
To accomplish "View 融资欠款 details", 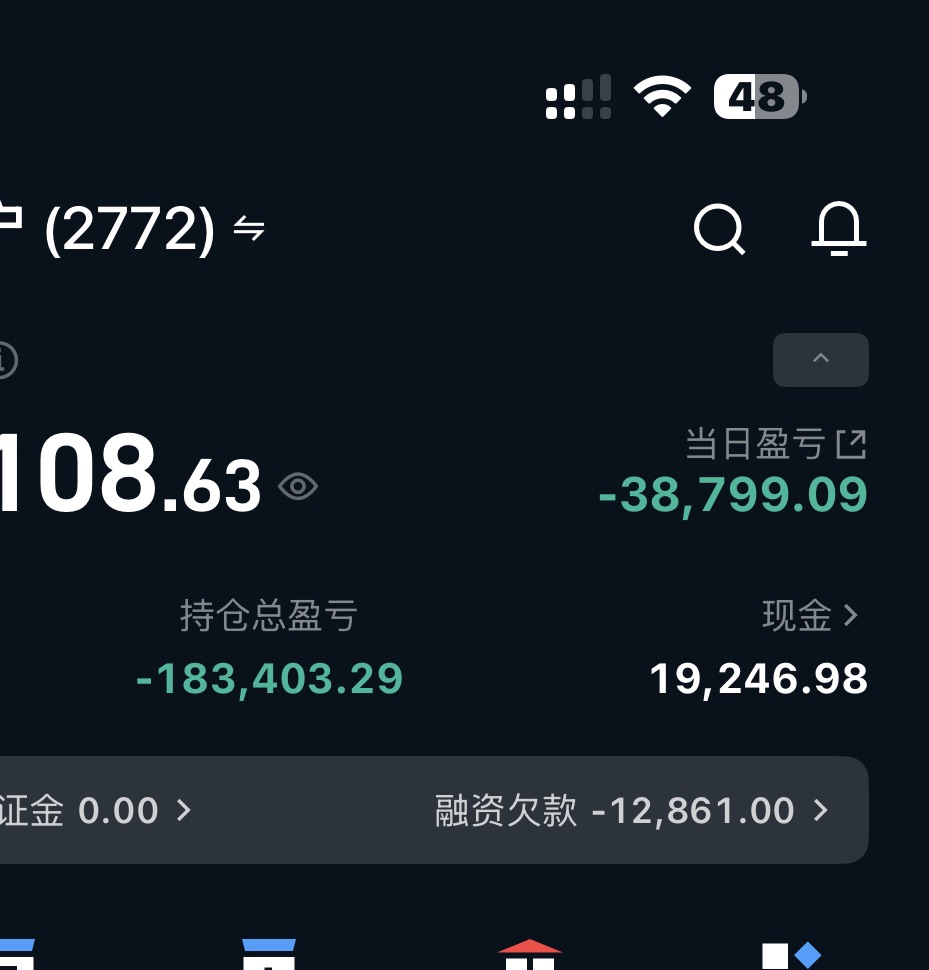I will (x=632, y=810).
